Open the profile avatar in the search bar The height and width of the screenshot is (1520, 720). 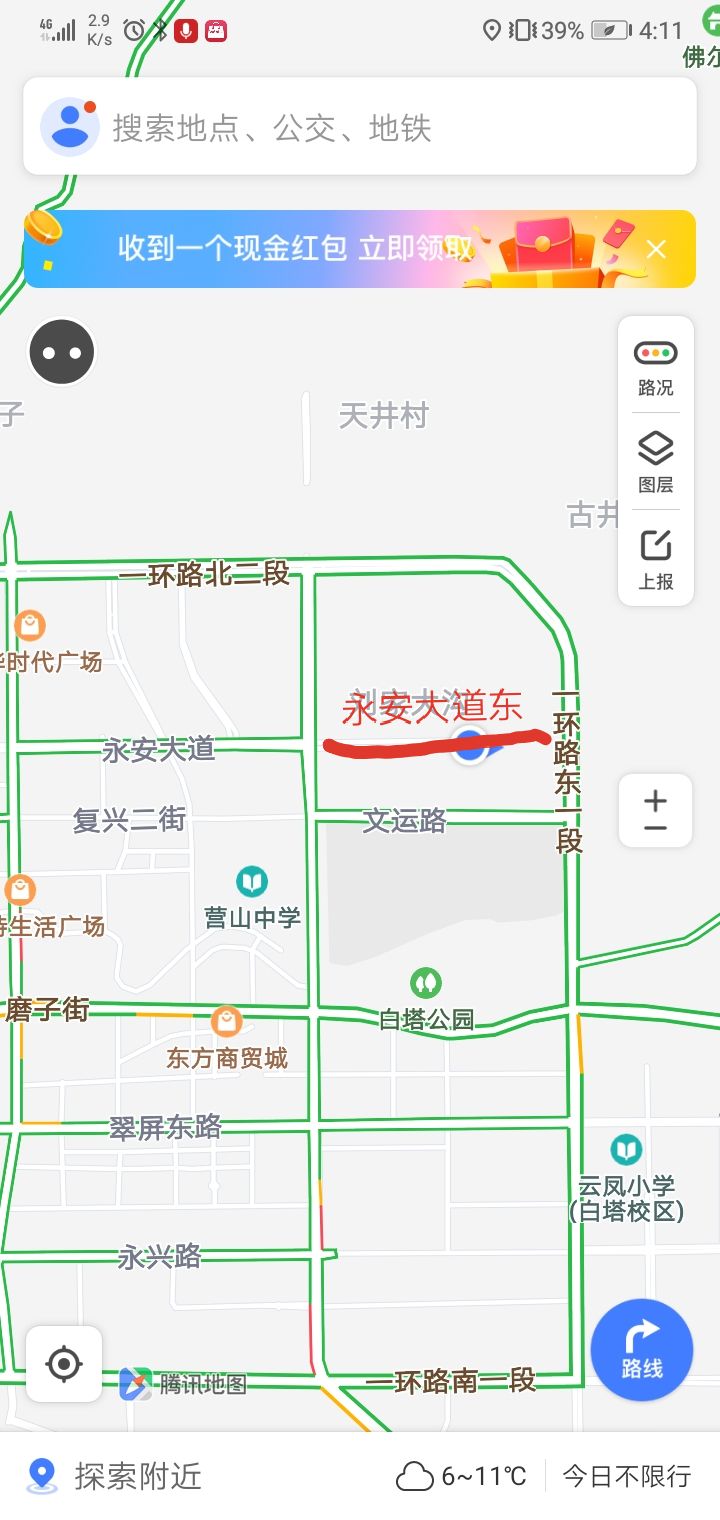click(x=69, y=127)
